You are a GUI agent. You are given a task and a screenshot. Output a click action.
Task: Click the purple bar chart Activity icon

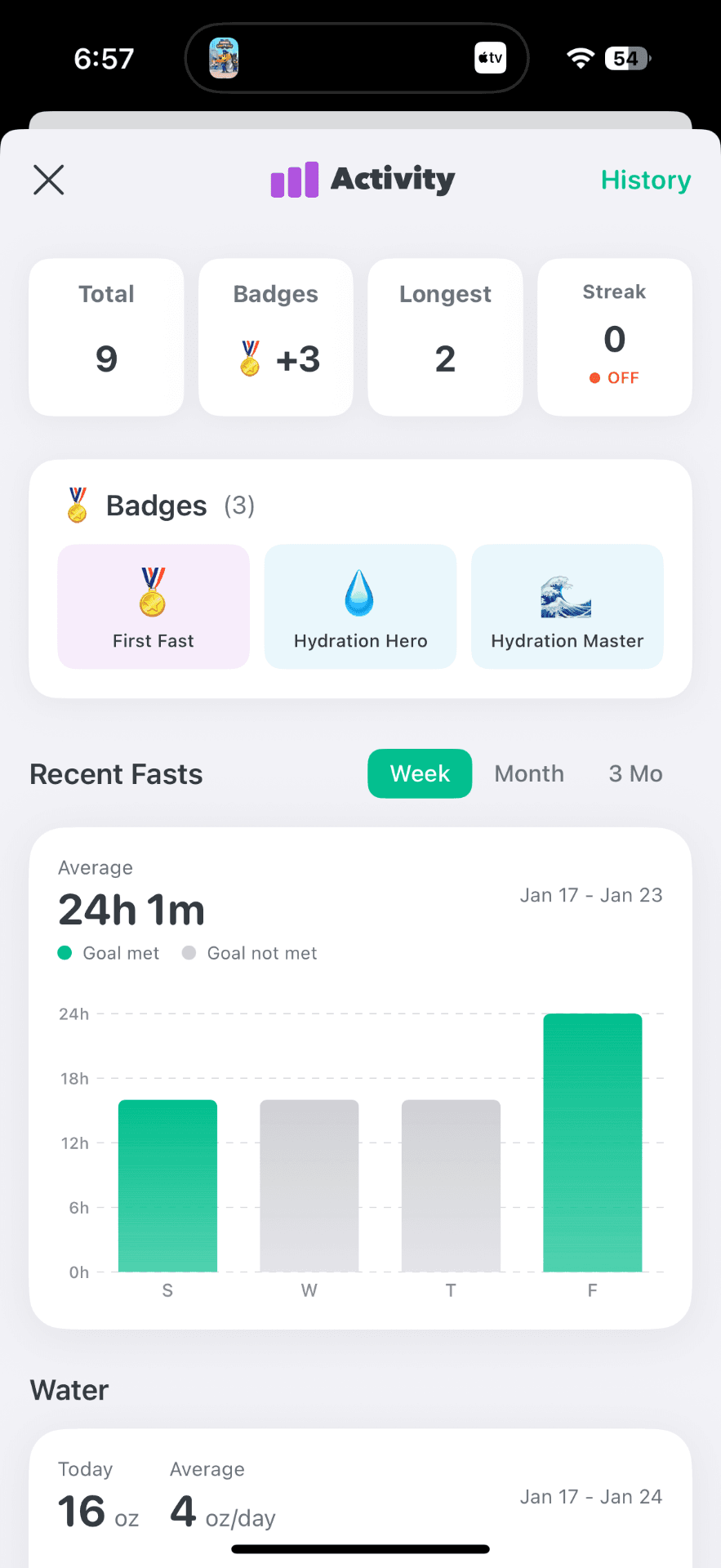296,179
